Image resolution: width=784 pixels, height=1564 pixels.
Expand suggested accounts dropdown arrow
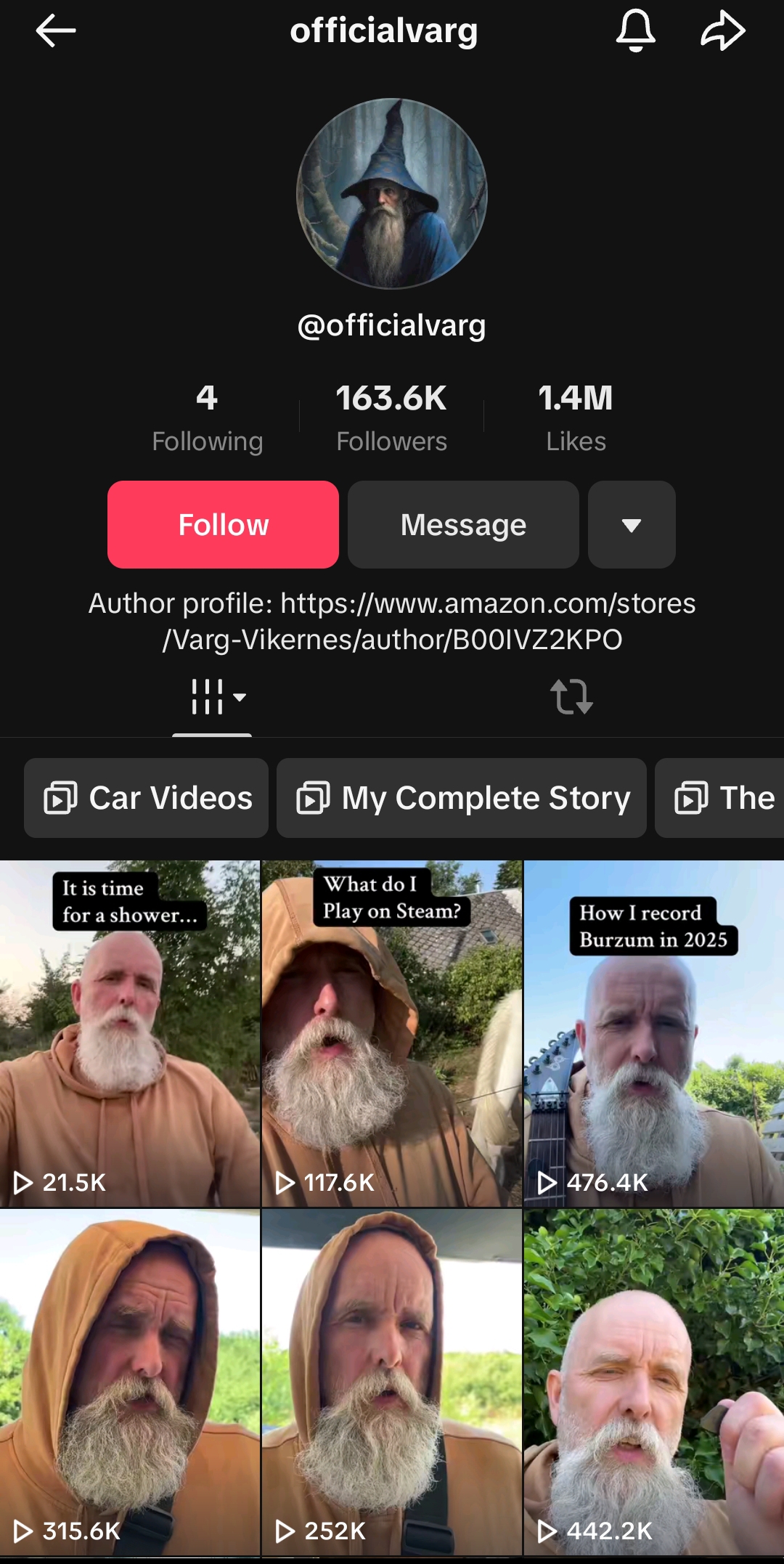tap(632, 524)
